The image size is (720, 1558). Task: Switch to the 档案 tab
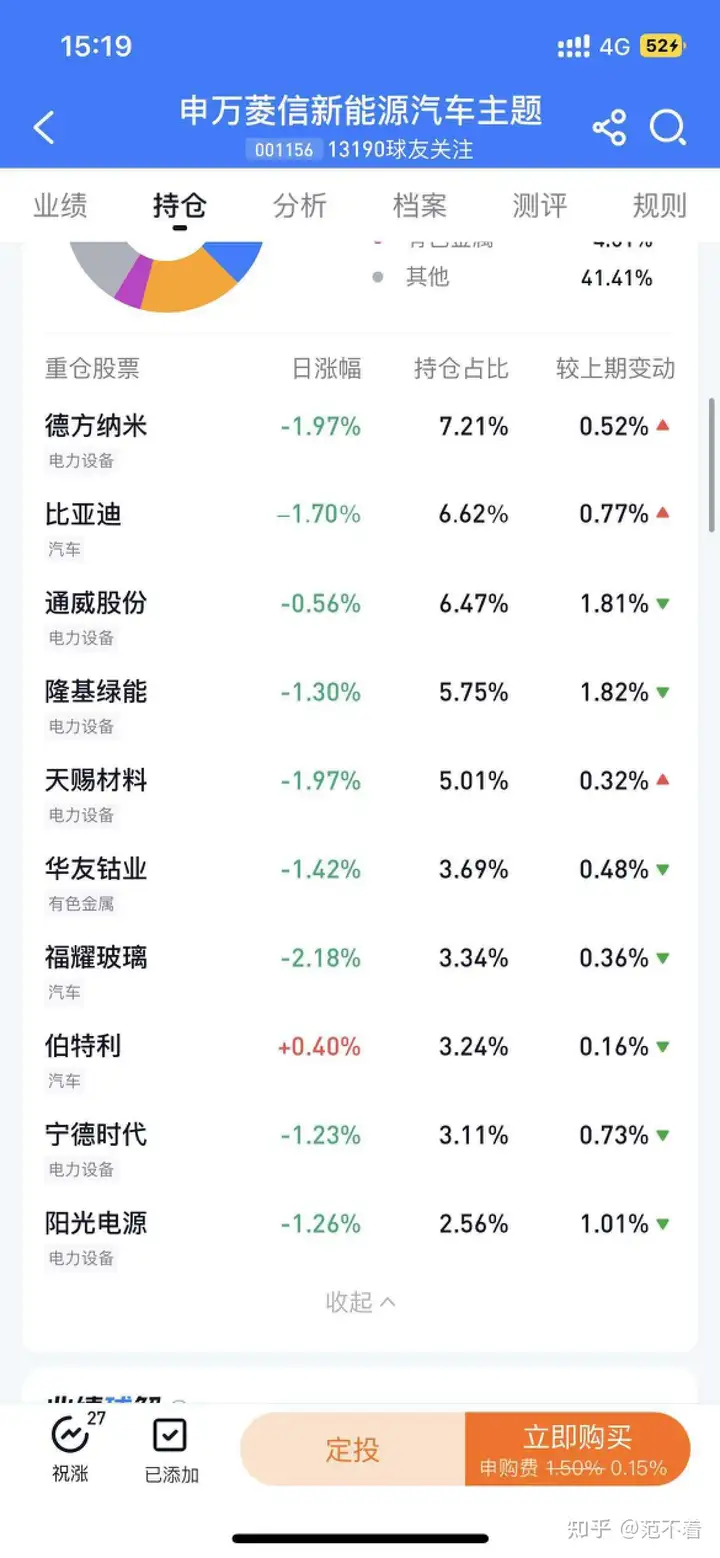click(x=420, y=205)
